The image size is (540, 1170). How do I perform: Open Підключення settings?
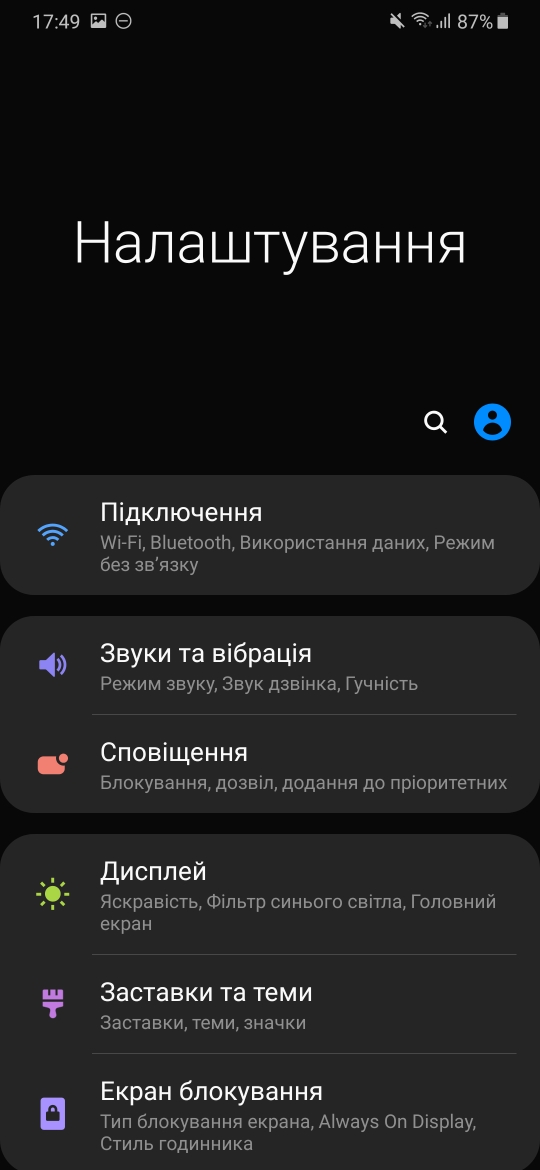270,535
